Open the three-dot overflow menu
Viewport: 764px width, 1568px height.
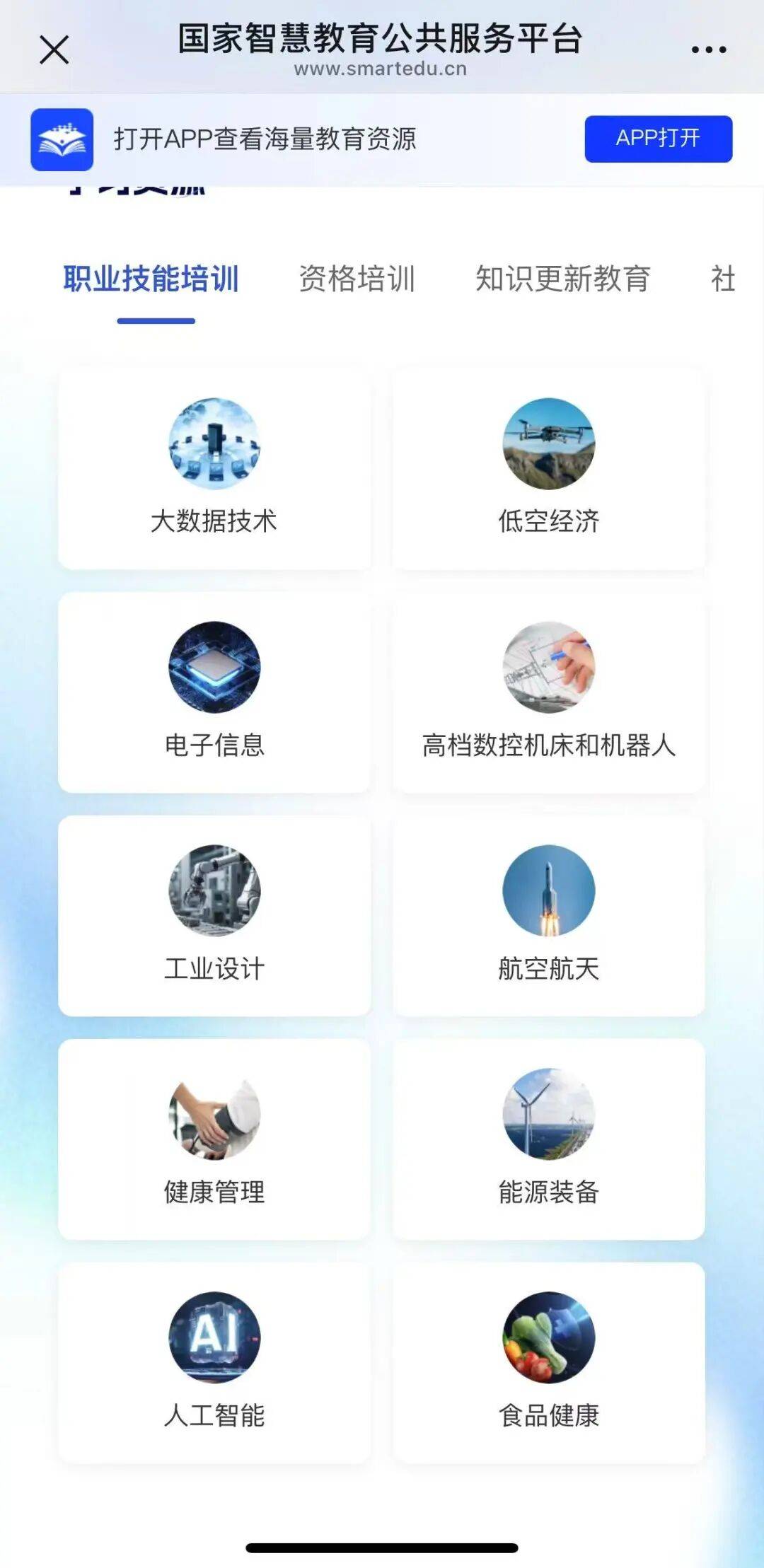click(x=708, y=50)
